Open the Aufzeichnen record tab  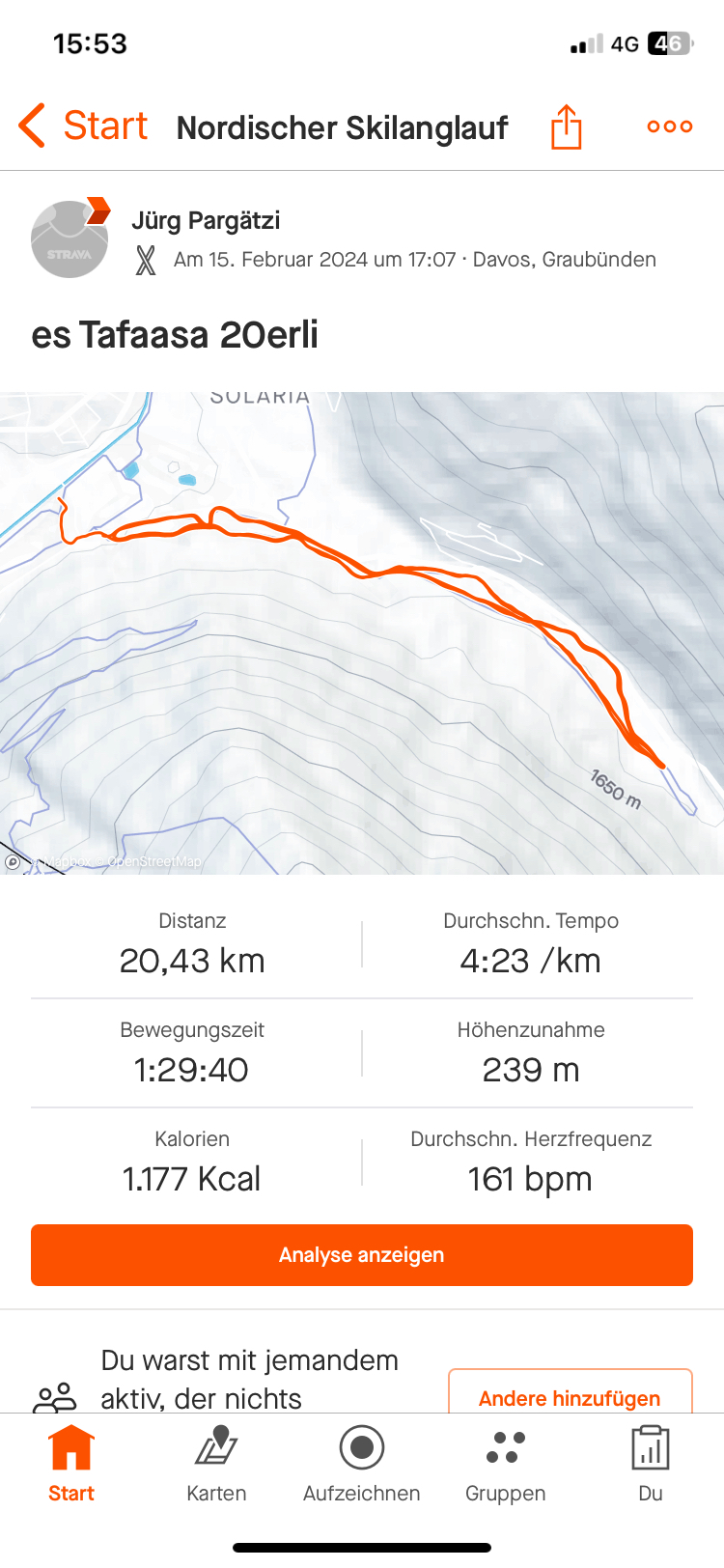(362, 1463)
